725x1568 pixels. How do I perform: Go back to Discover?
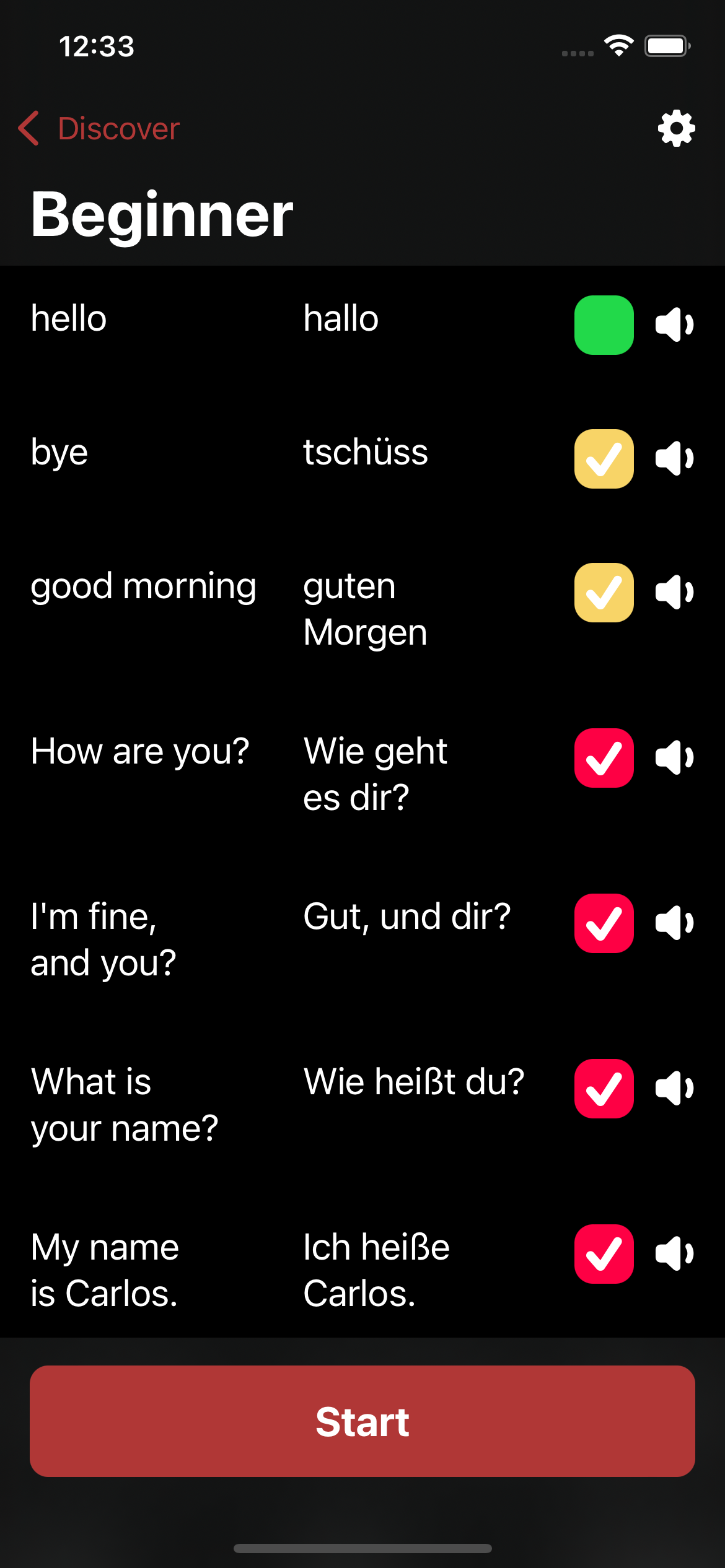click(117, 129)
